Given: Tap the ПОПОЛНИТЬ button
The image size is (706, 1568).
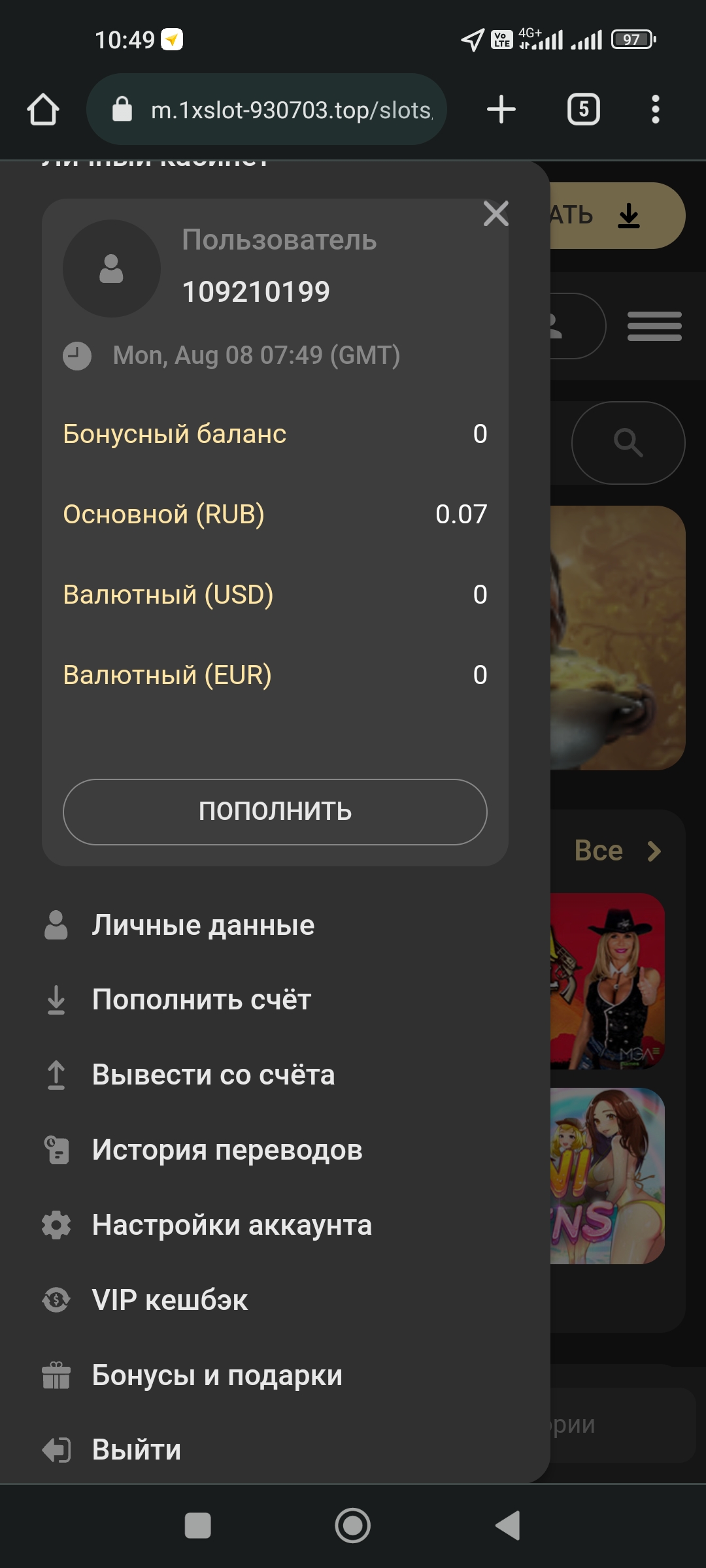Looking at the screenshot, I should [x=275, y=811].
